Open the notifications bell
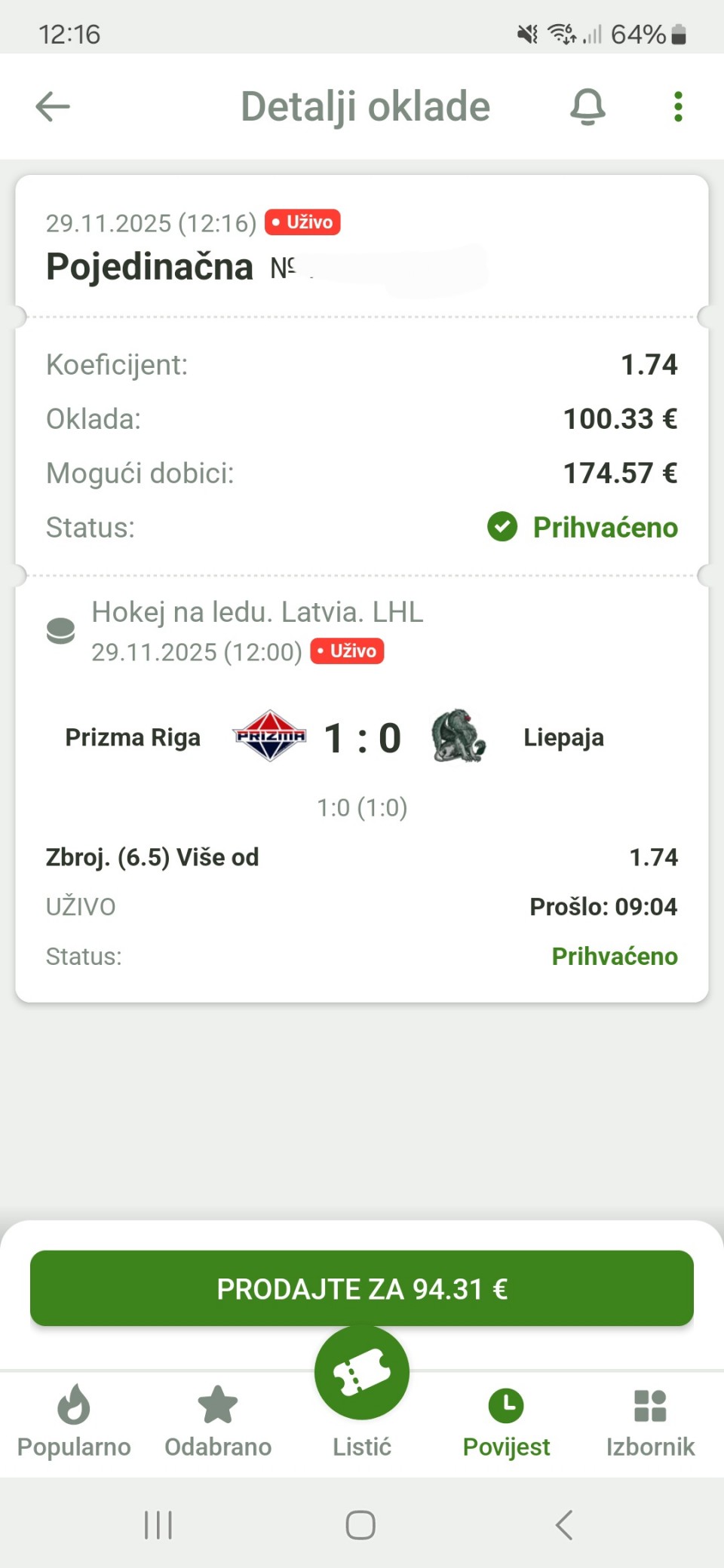Viewport: 724px width, 1568px height. (587, 106)
